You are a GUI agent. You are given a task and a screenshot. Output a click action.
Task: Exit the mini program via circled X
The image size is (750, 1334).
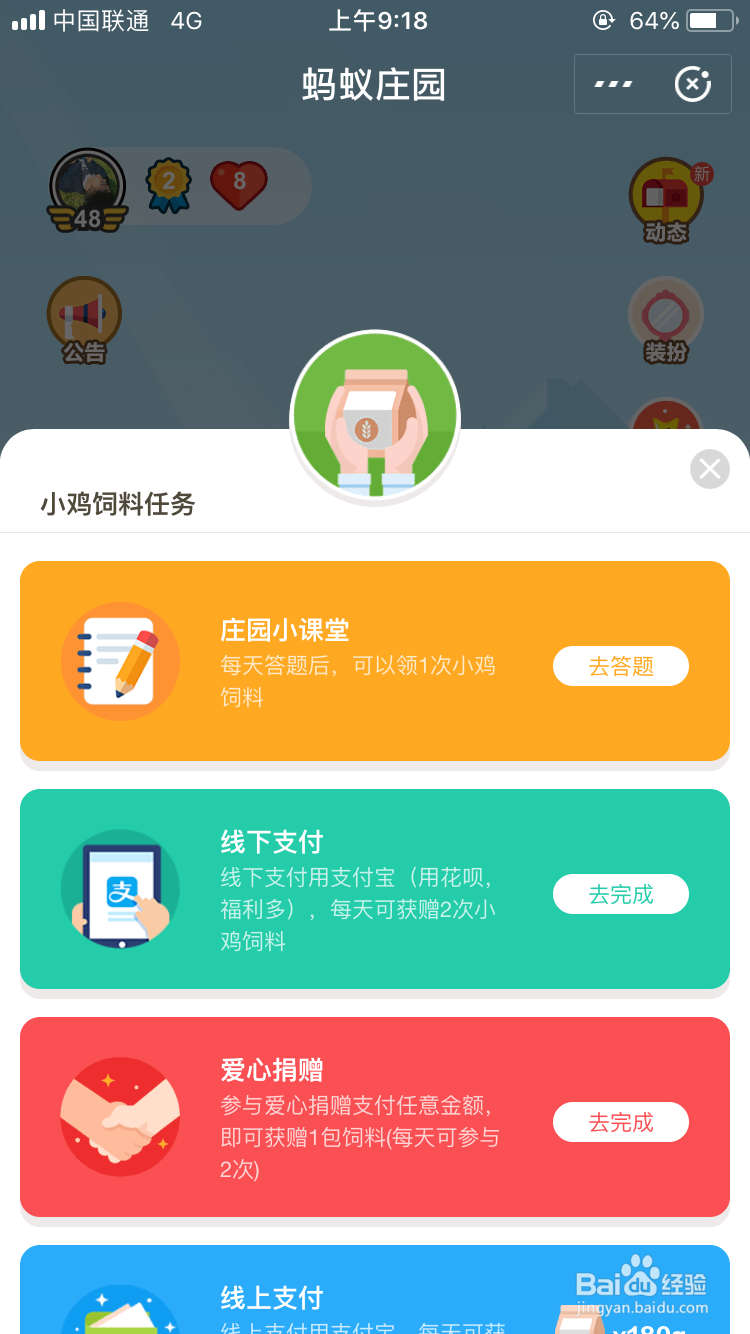[692, 84]
